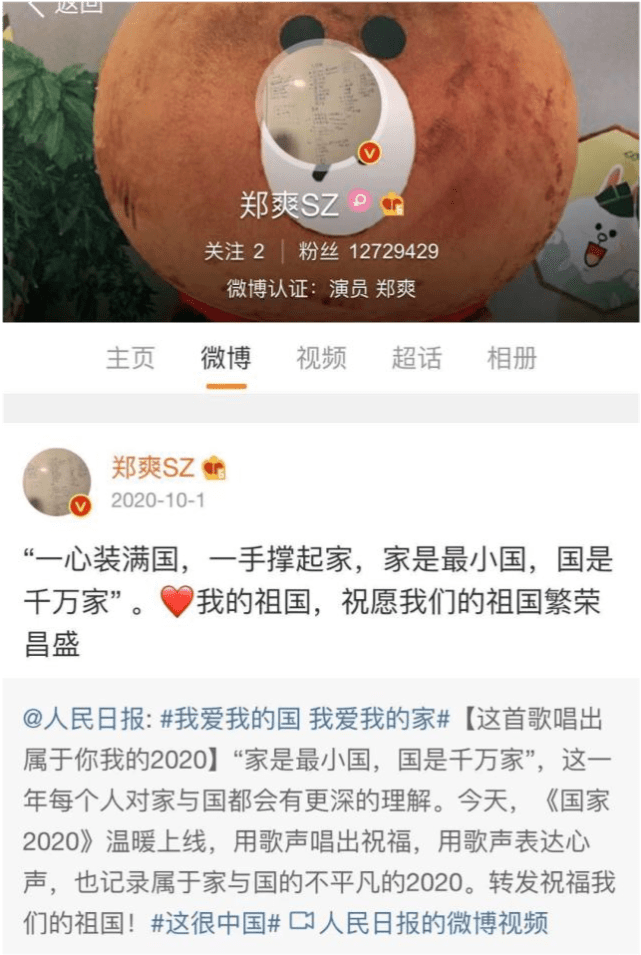Open hashtag #这很中国#

(x=214, y=922)
